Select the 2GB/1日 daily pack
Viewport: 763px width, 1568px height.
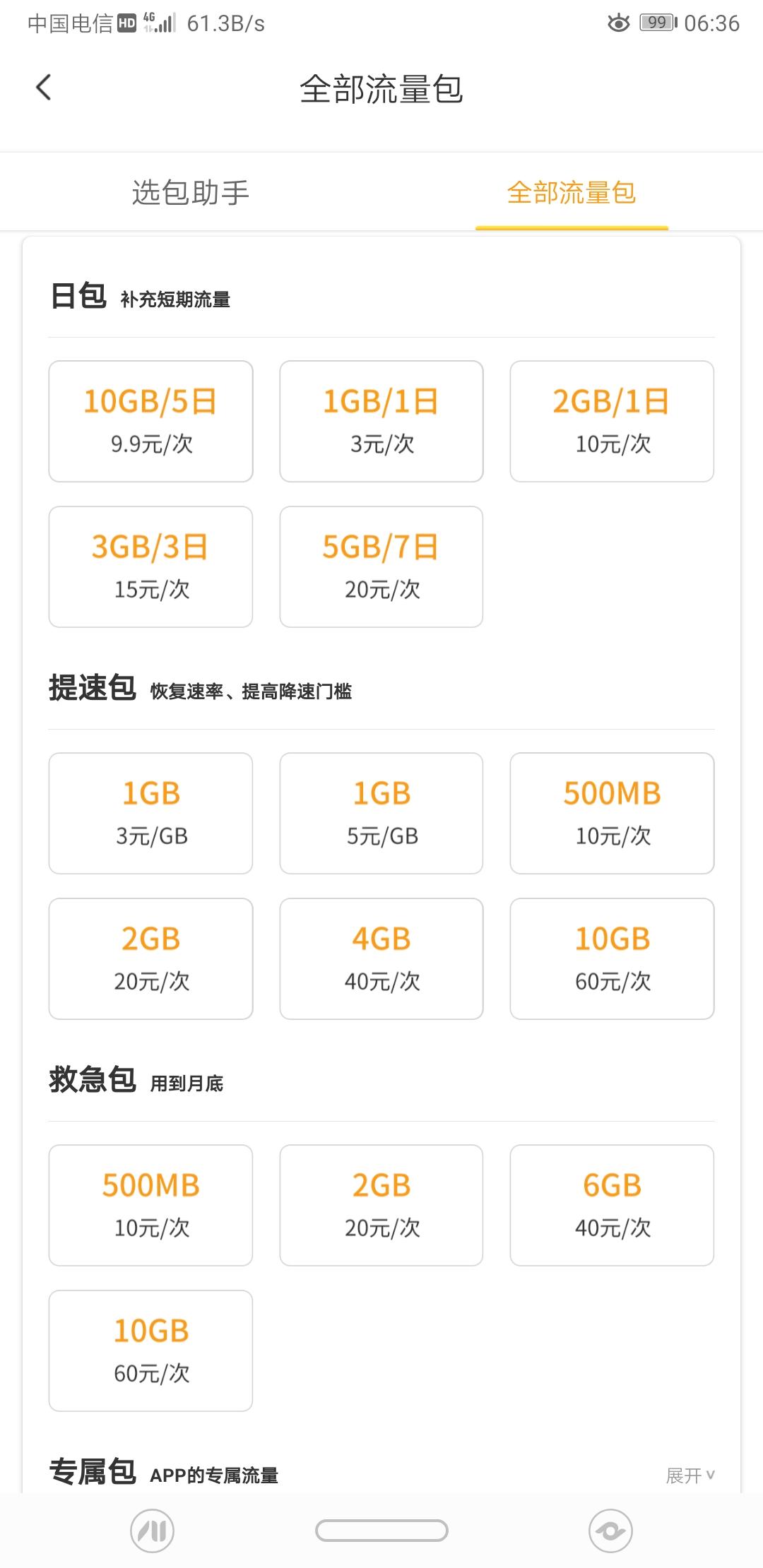612,422
